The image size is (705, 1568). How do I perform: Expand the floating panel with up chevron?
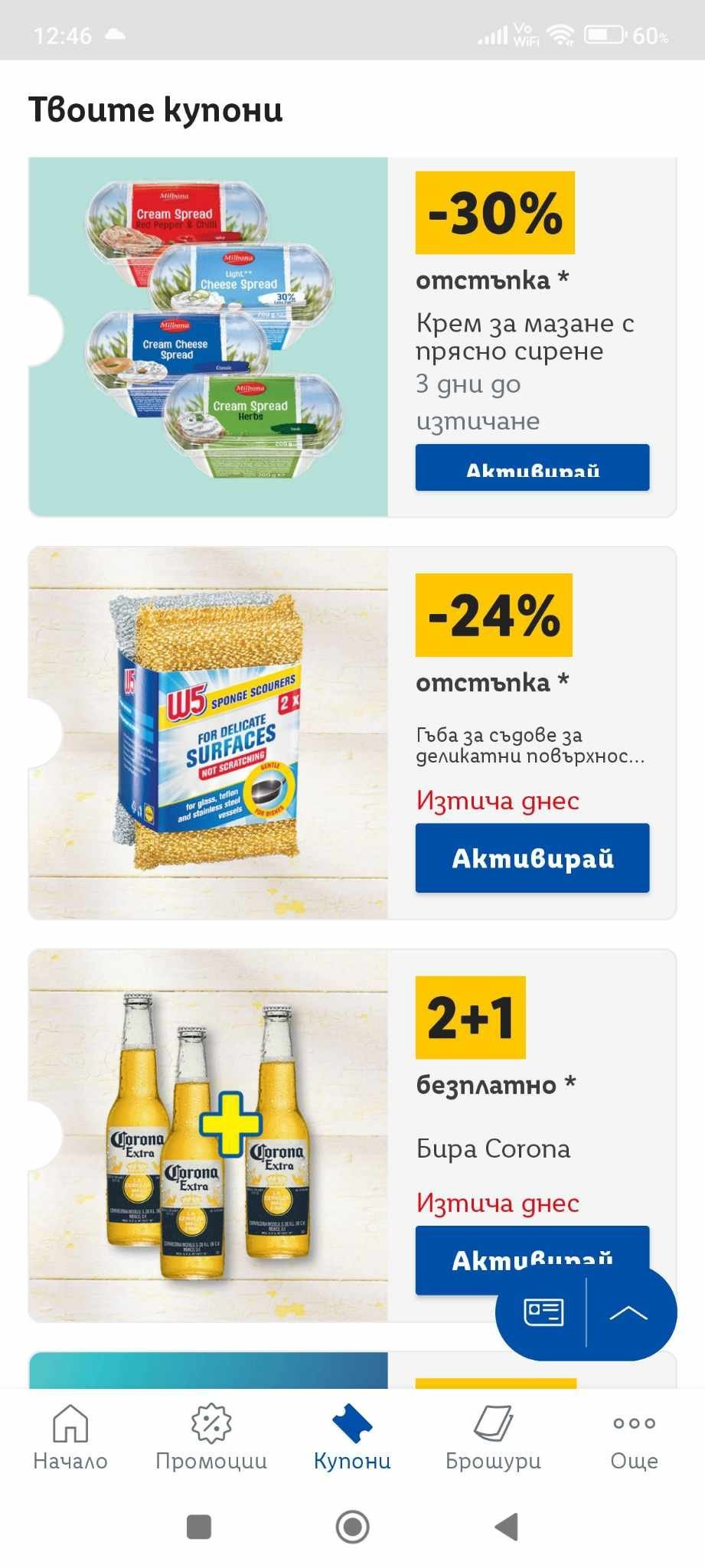coord(629,1312)
